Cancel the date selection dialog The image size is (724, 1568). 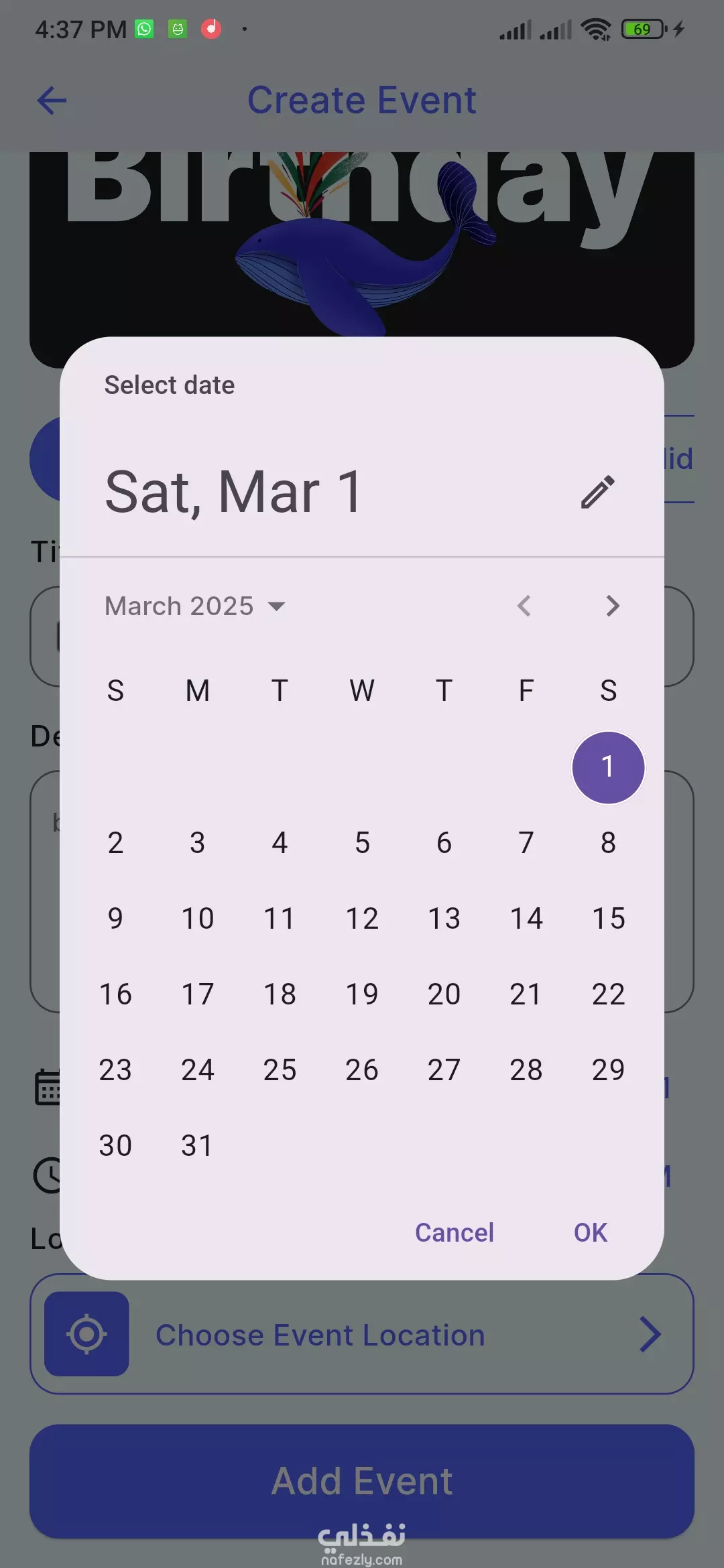tap(455, 1233)
